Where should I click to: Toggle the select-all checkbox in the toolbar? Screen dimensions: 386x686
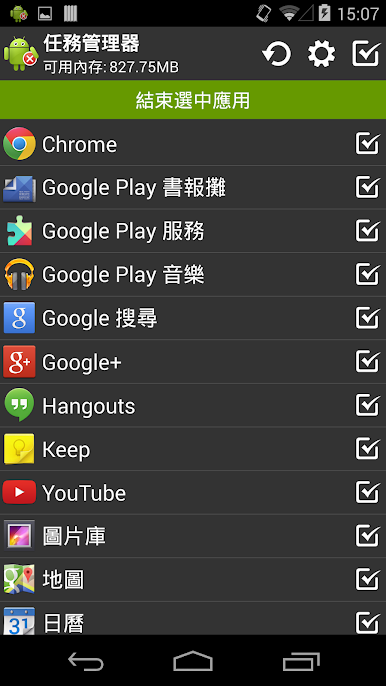[366, 53]
